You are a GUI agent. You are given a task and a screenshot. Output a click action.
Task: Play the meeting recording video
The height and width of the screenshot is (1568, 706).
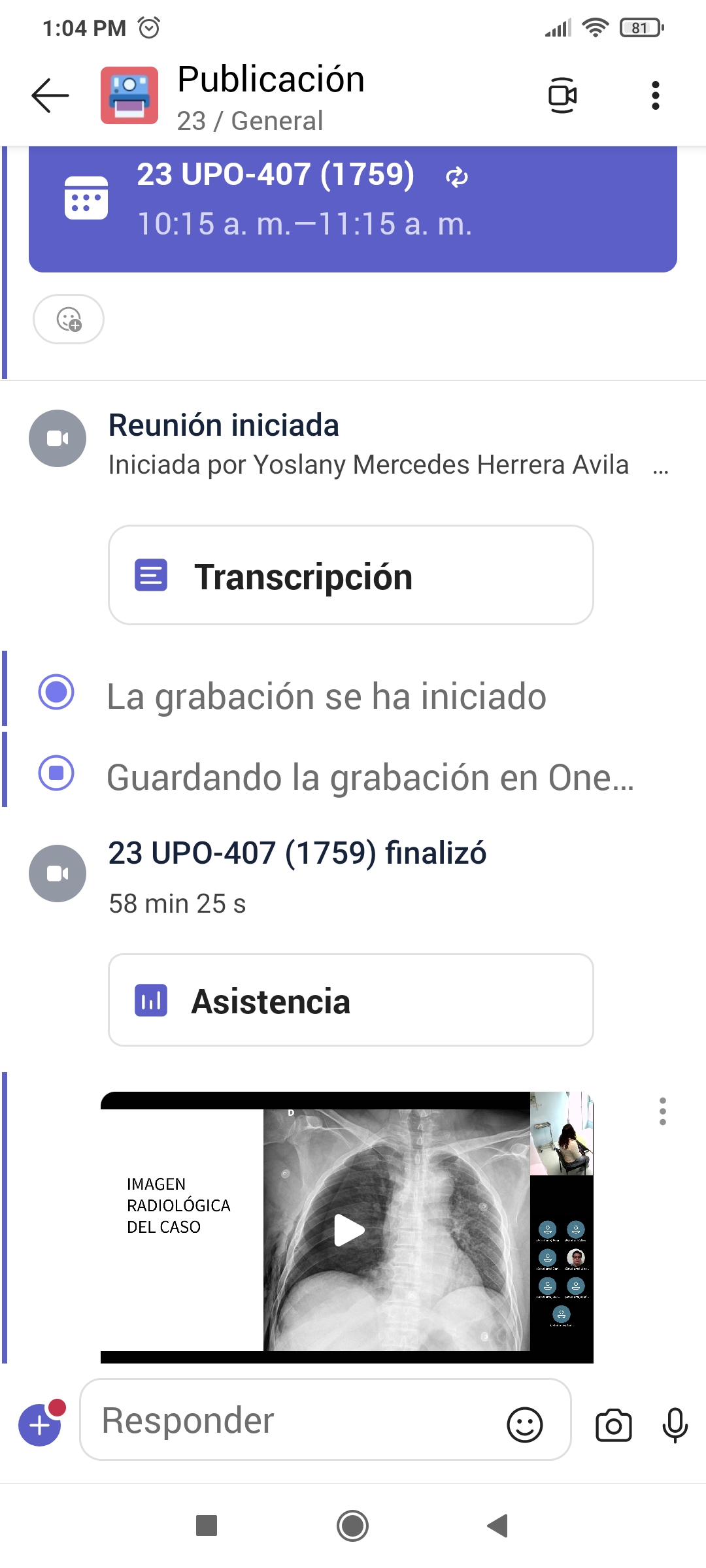click(x=348, y=1230)
